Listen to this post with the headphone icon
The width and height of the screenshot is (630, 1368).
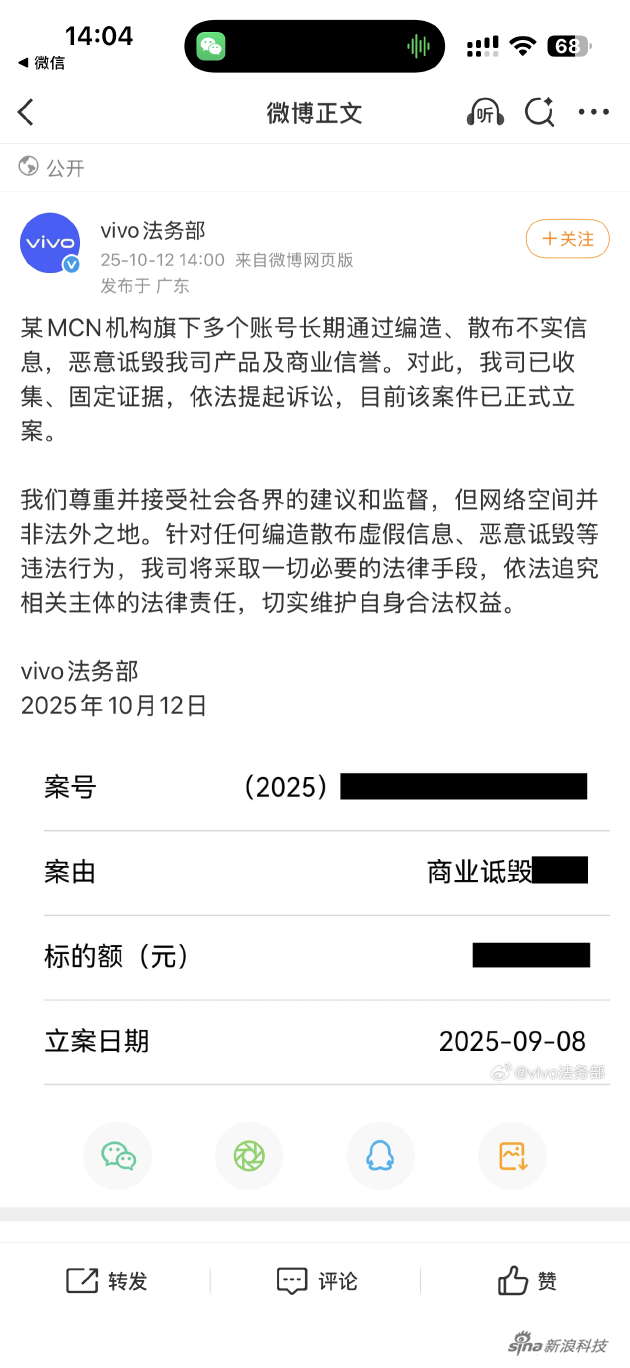point(485,113)
